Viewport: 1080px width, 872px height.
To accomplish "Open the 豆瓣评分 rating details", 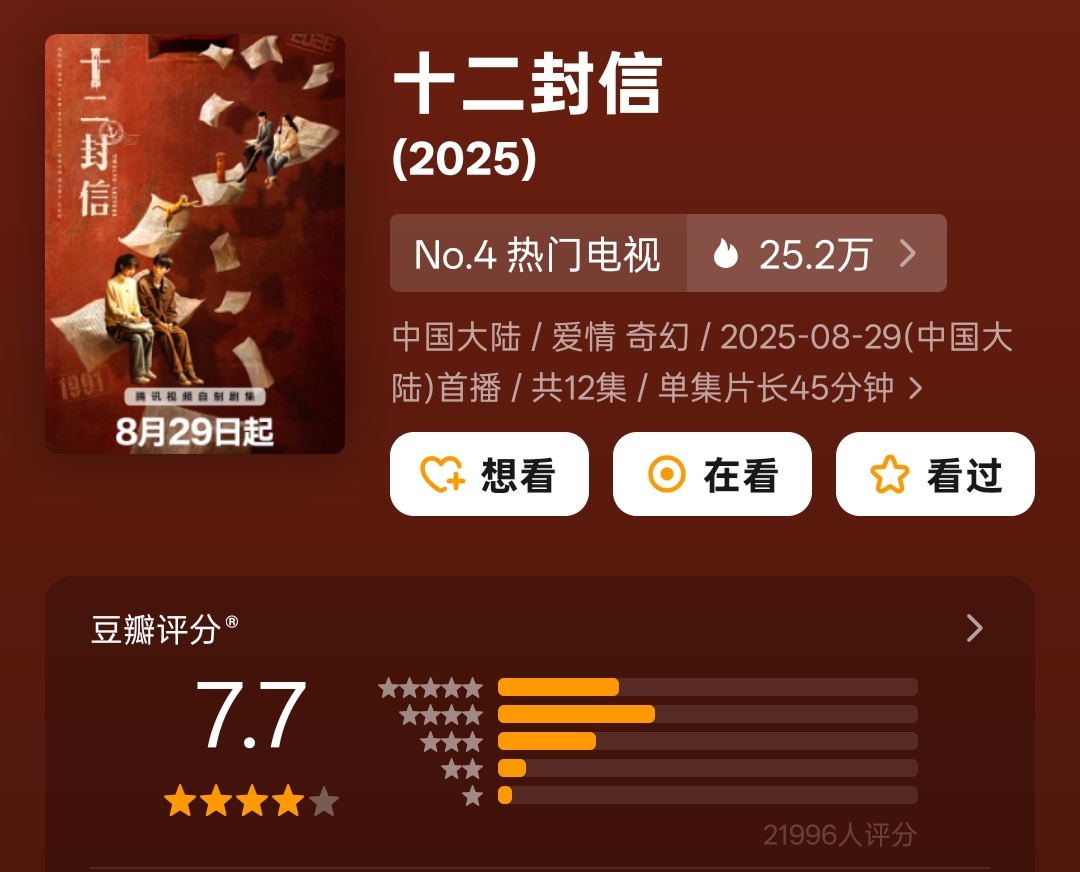I will (974, 629).
